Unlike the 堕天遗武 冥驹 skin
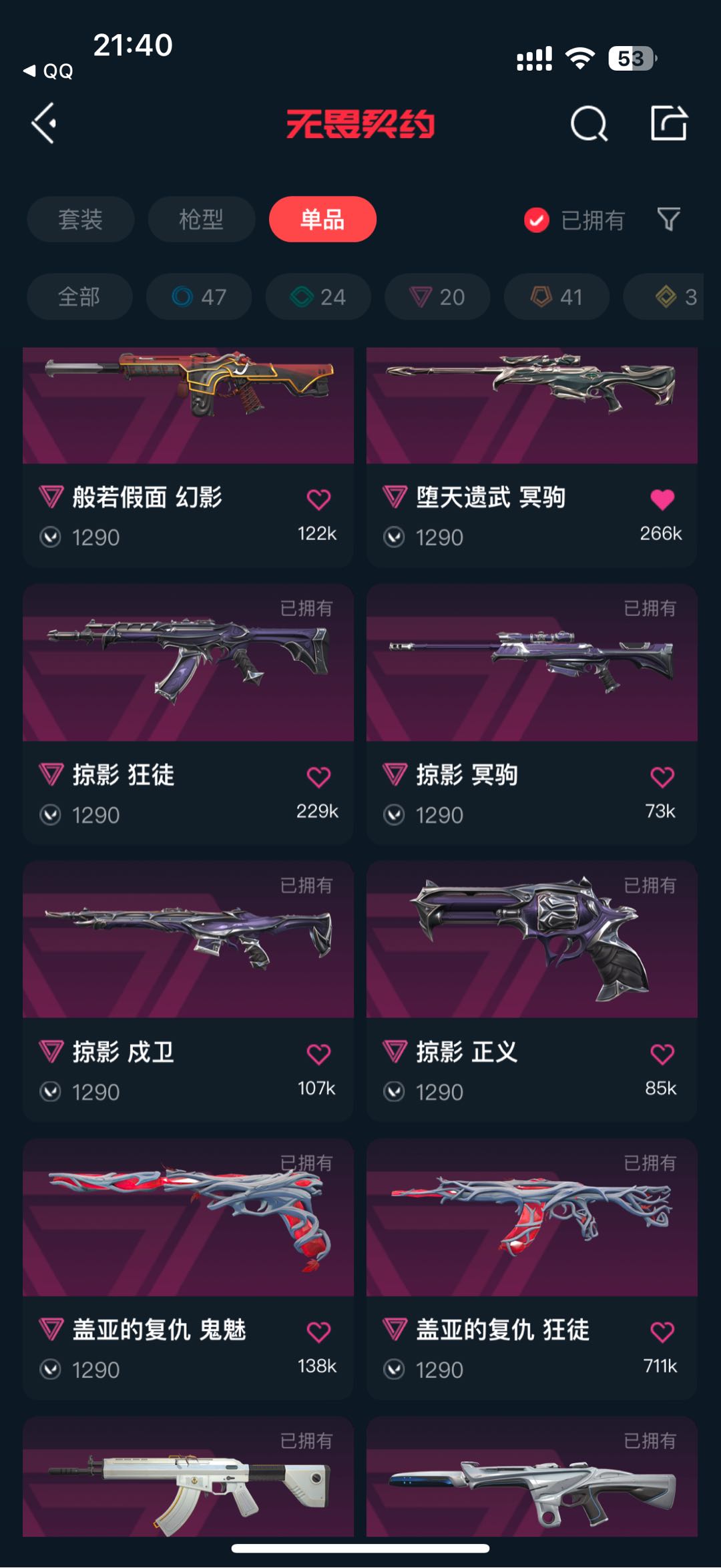This screenshot has height=1568, width=721. [x=662, y=499]
